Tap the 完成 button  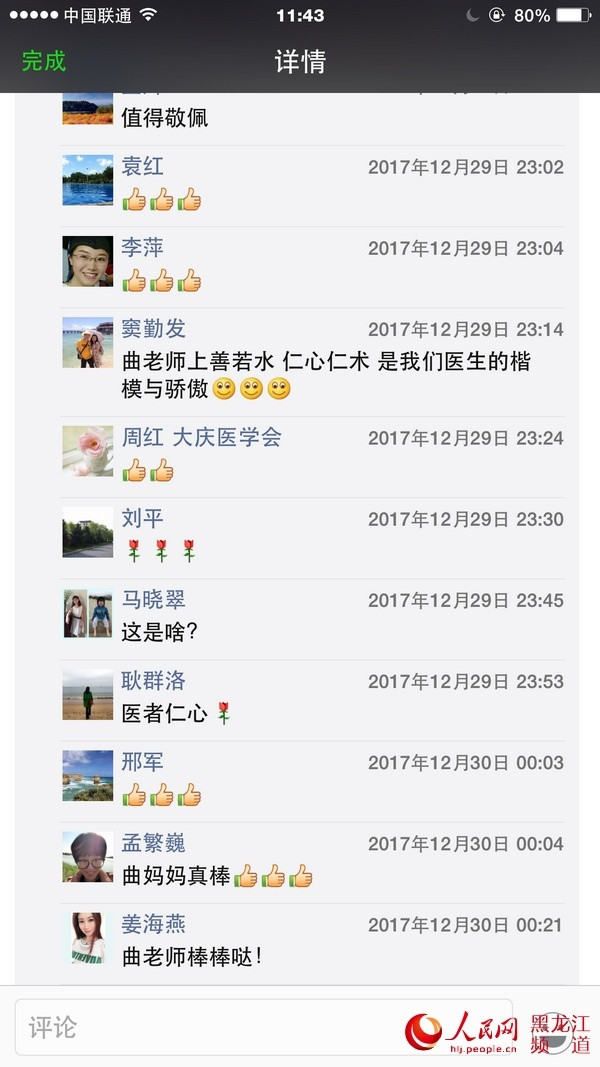point(44,61)
